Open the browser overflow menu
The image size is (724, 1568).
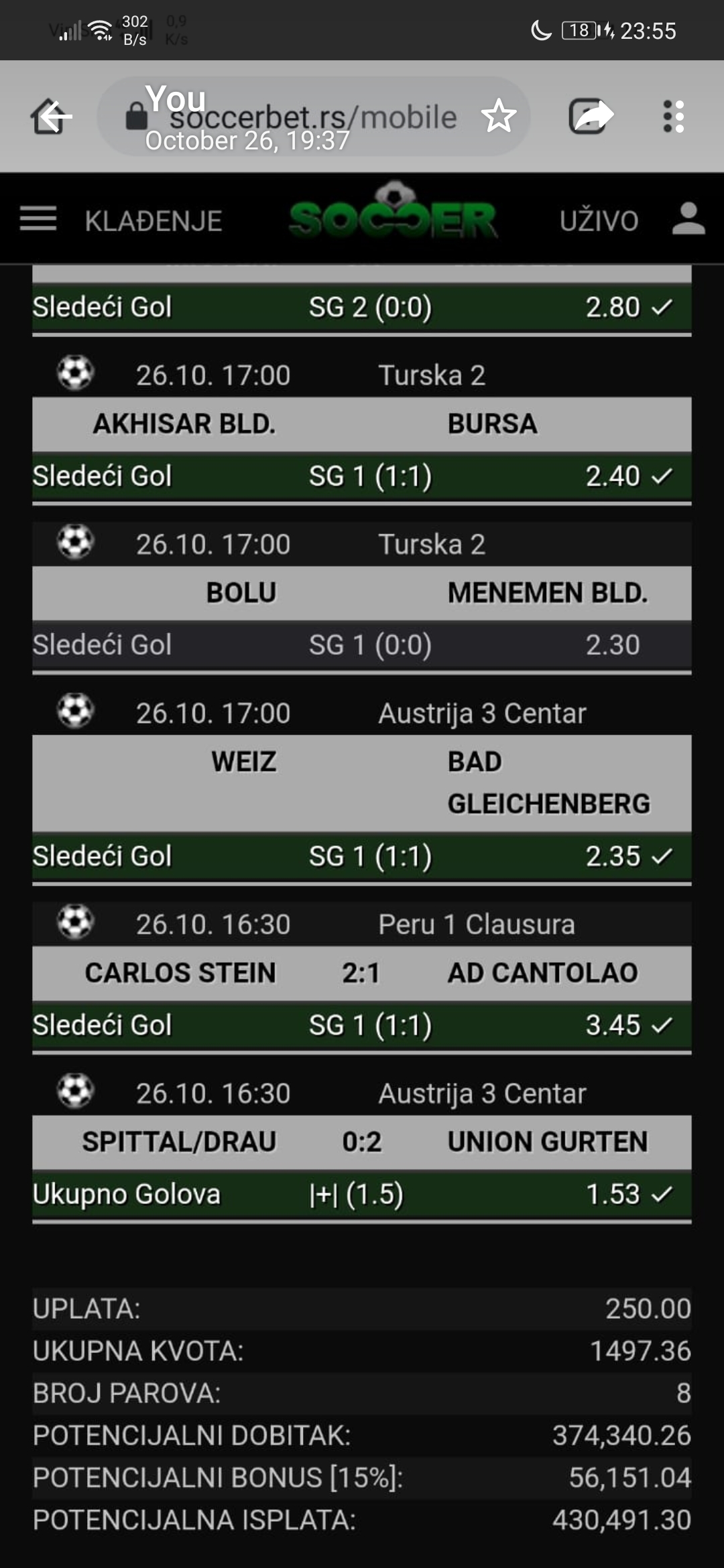[673, 117]
